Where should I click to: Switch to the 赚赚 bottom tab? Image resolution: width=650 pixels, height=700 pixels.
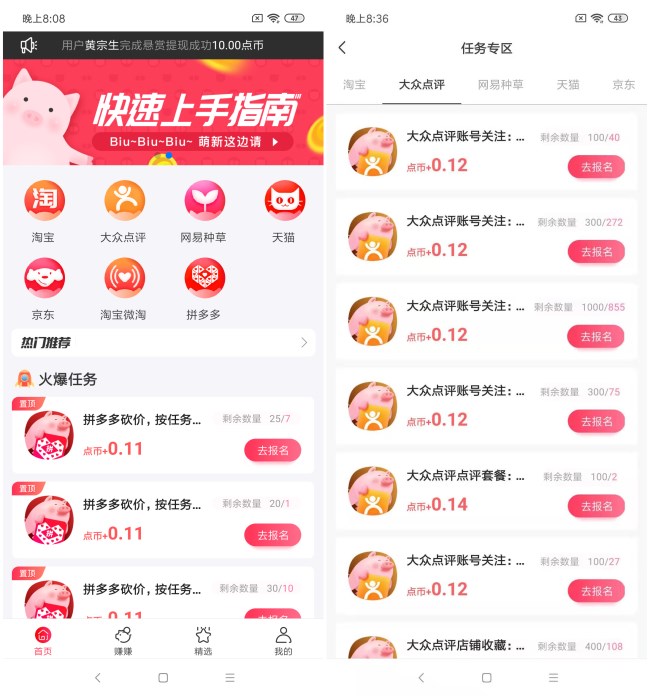click(x=123, y=640)
